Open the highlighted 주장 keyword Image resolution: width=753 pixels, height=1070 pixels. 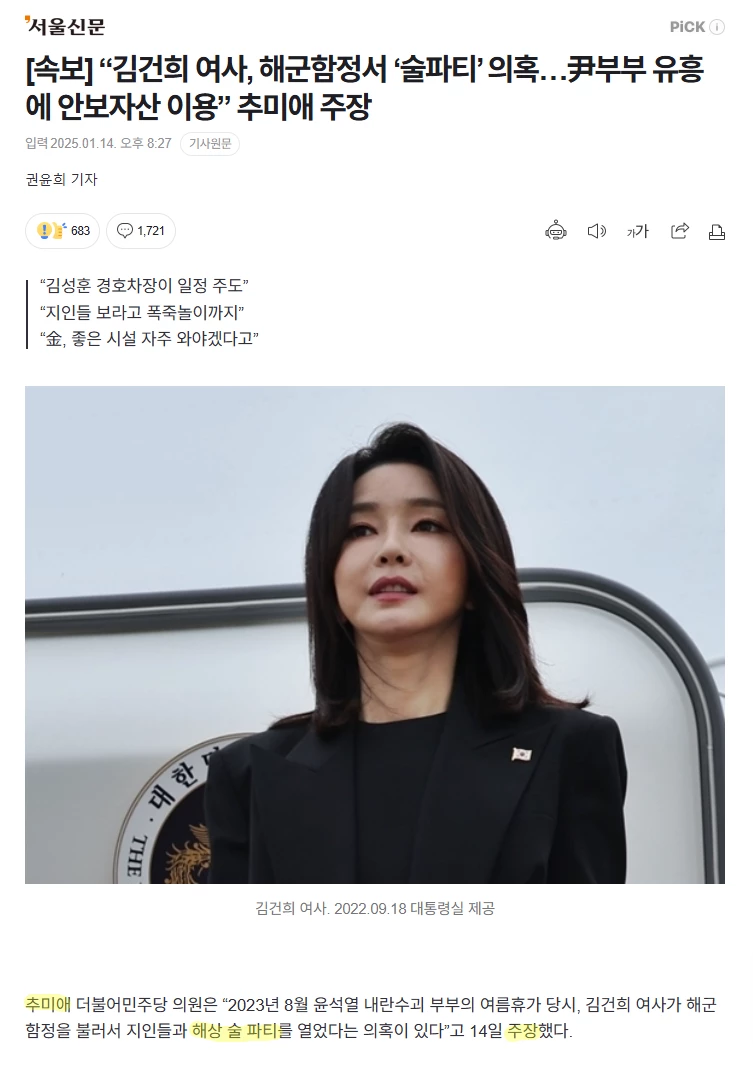(x=523, y=1030)
